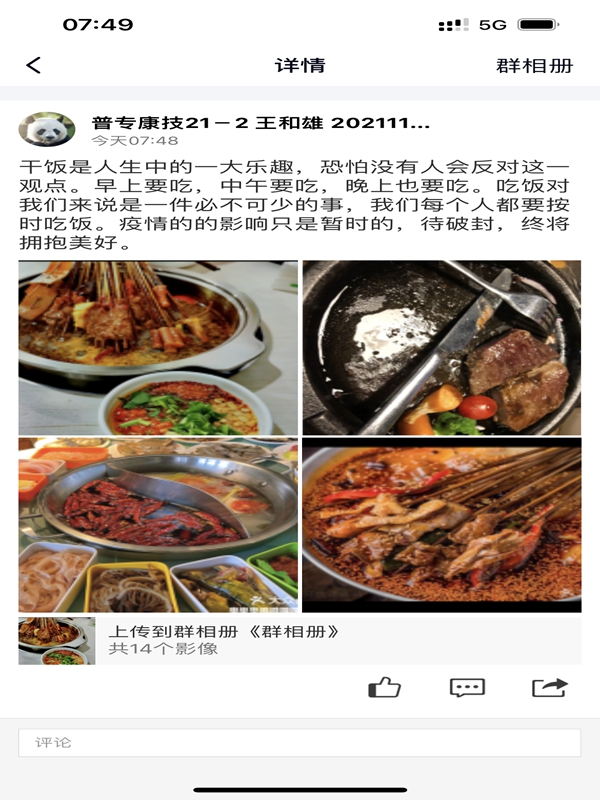View the spicy skewers with shrimp photo
Image resolution: width=600 pixels, height=800 pixels.
(x=441, y=525)
